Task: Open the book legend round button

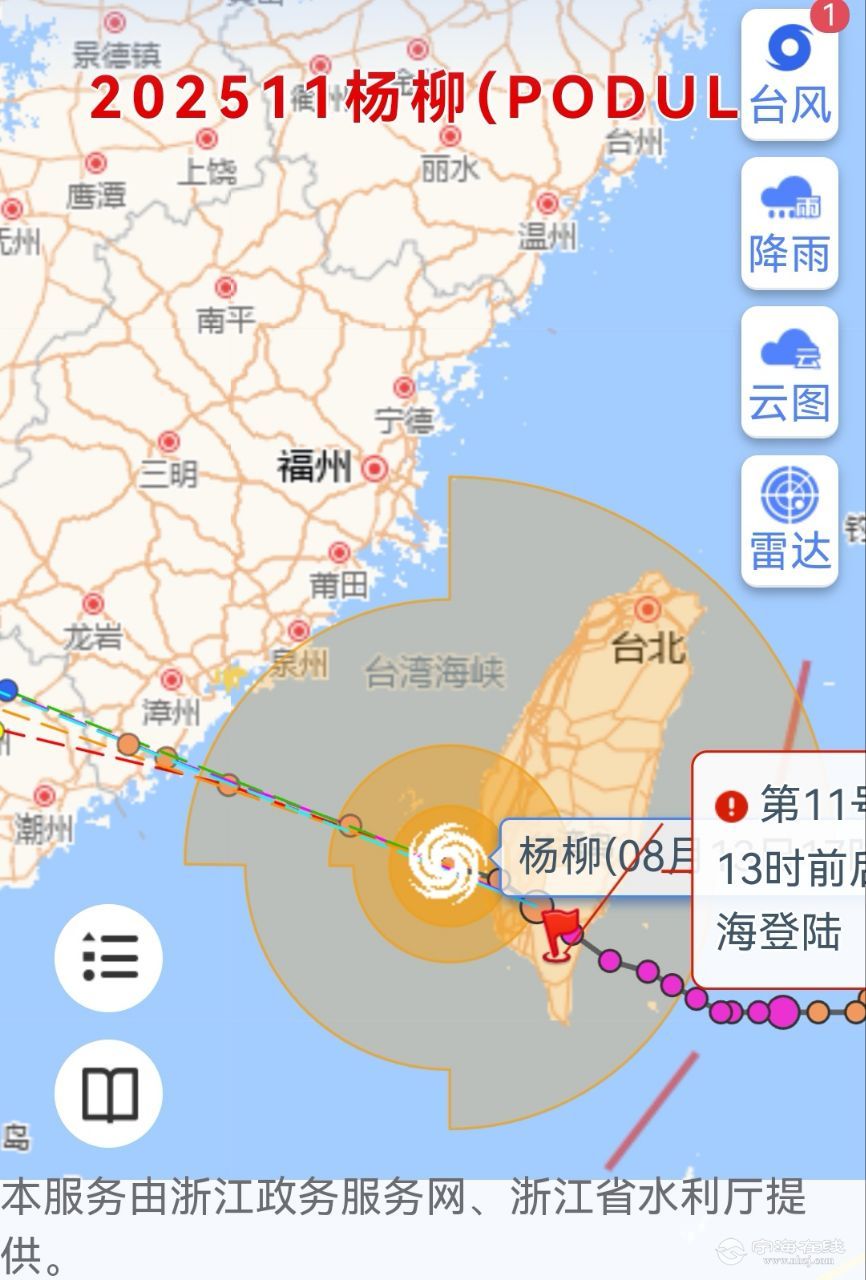Action: (109, 1093)
